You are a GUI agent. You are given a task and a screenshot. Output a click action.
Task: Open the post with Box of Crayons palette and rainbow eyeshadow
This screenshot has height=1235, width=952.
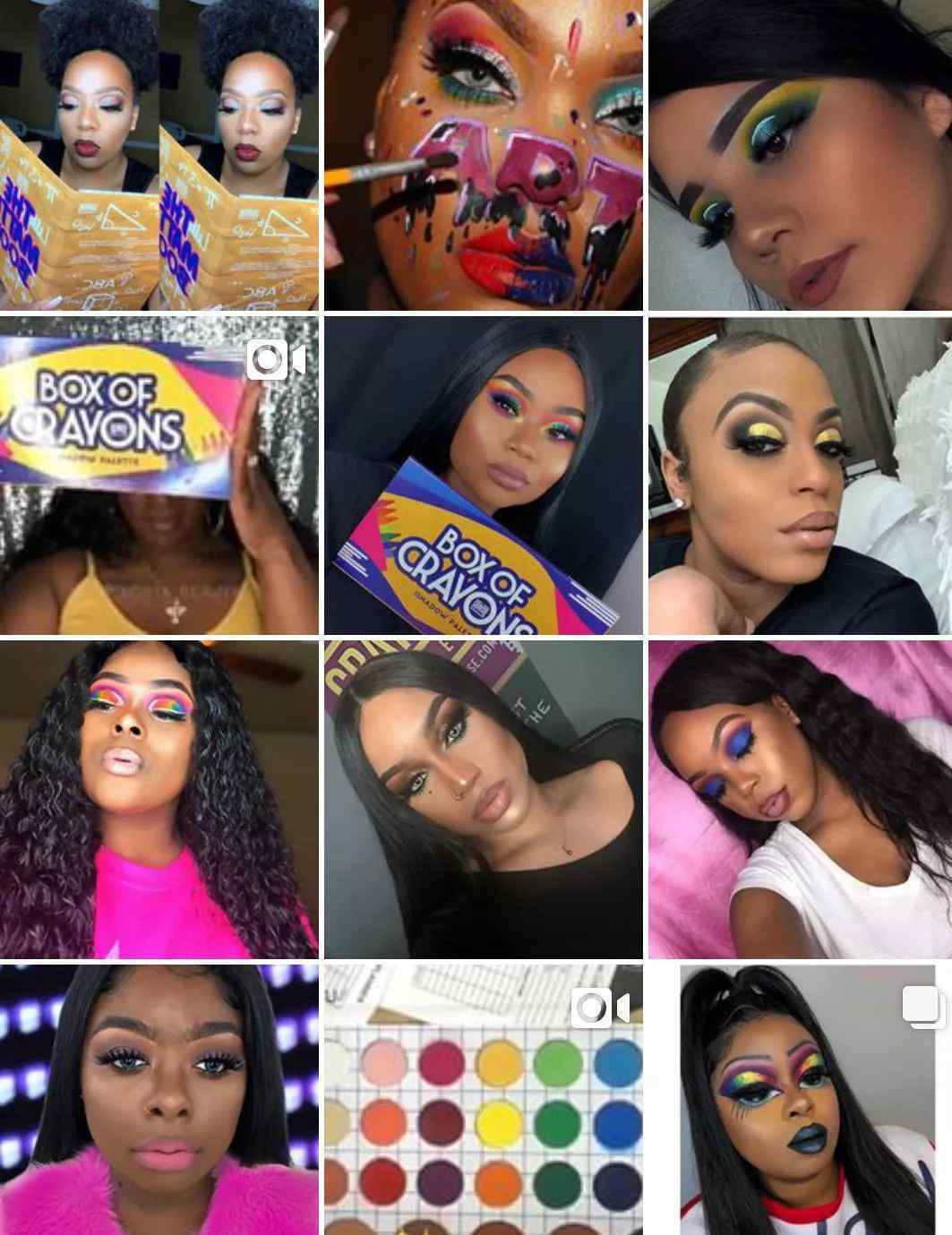(483, 476)
